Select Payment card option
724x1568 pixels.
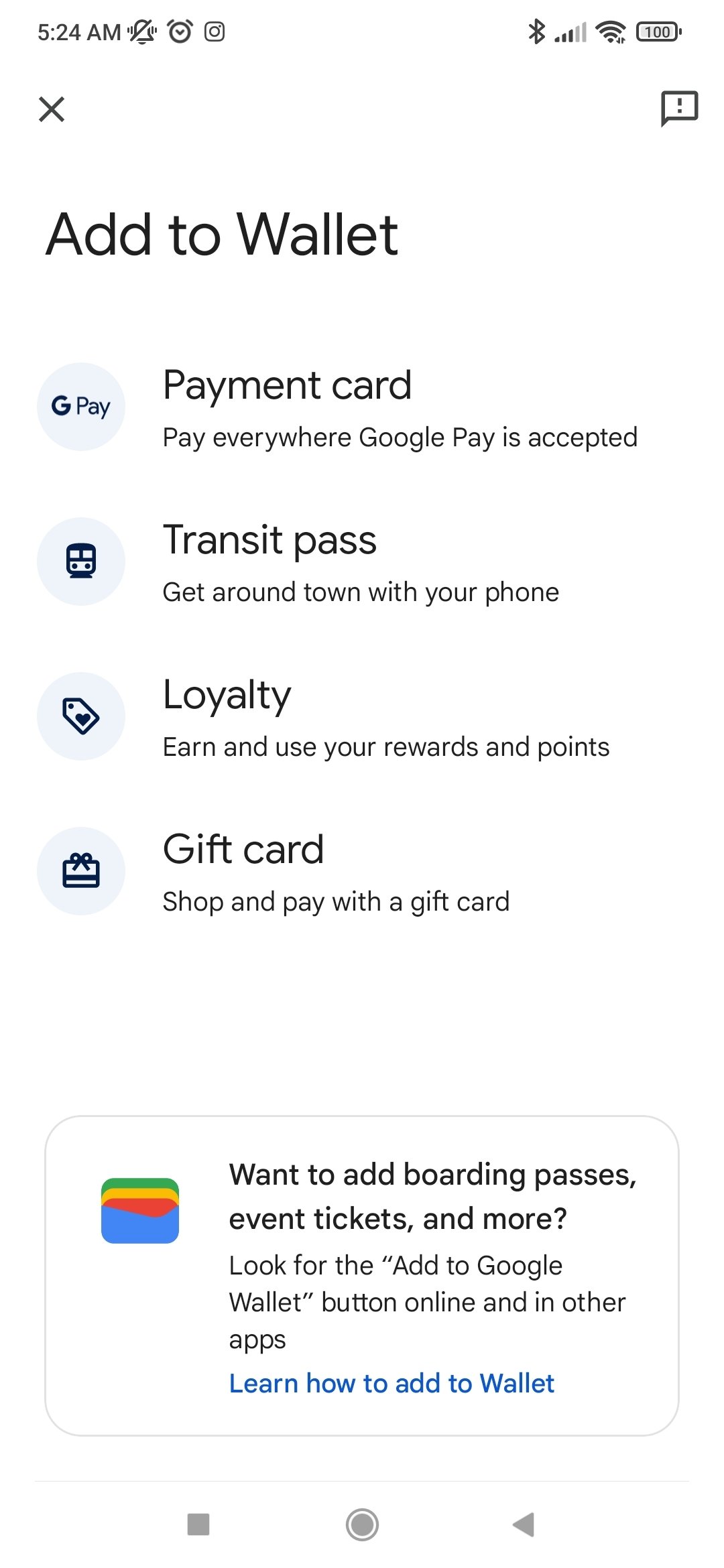point(362,407)
